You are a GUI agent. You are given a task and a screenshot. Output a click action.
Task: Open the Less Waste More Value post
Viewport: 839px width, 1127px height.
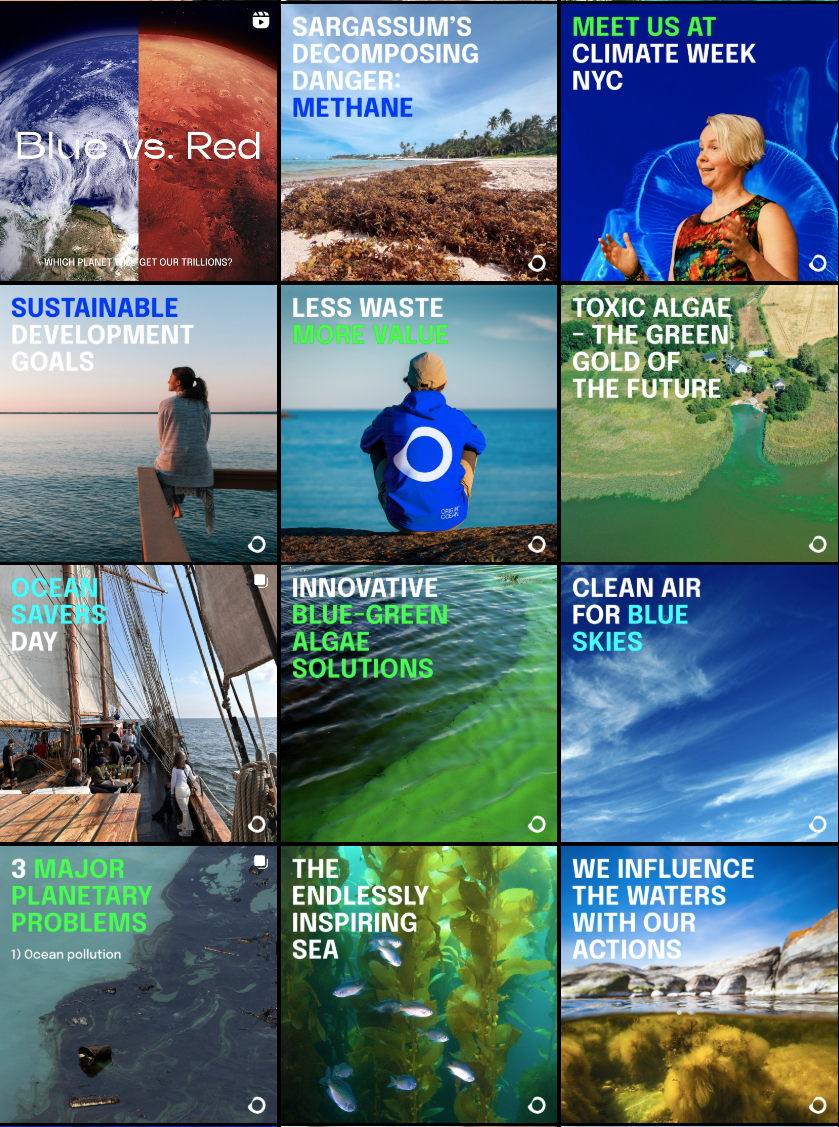pos(418,423)
